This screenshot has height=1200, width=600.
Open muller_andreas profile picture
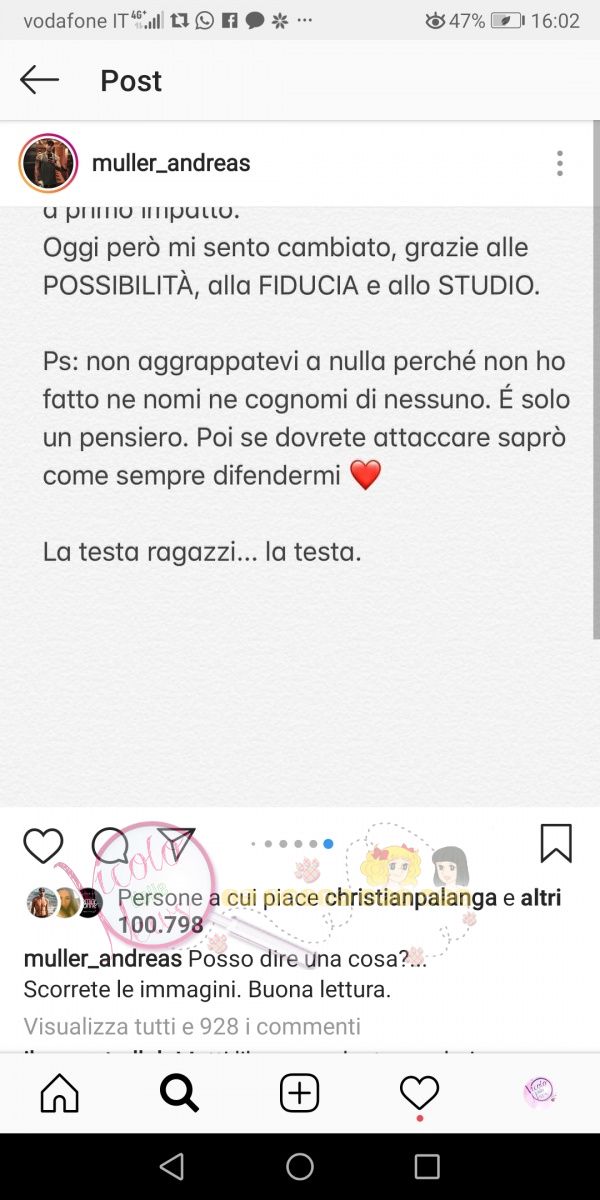pos(48,163)
